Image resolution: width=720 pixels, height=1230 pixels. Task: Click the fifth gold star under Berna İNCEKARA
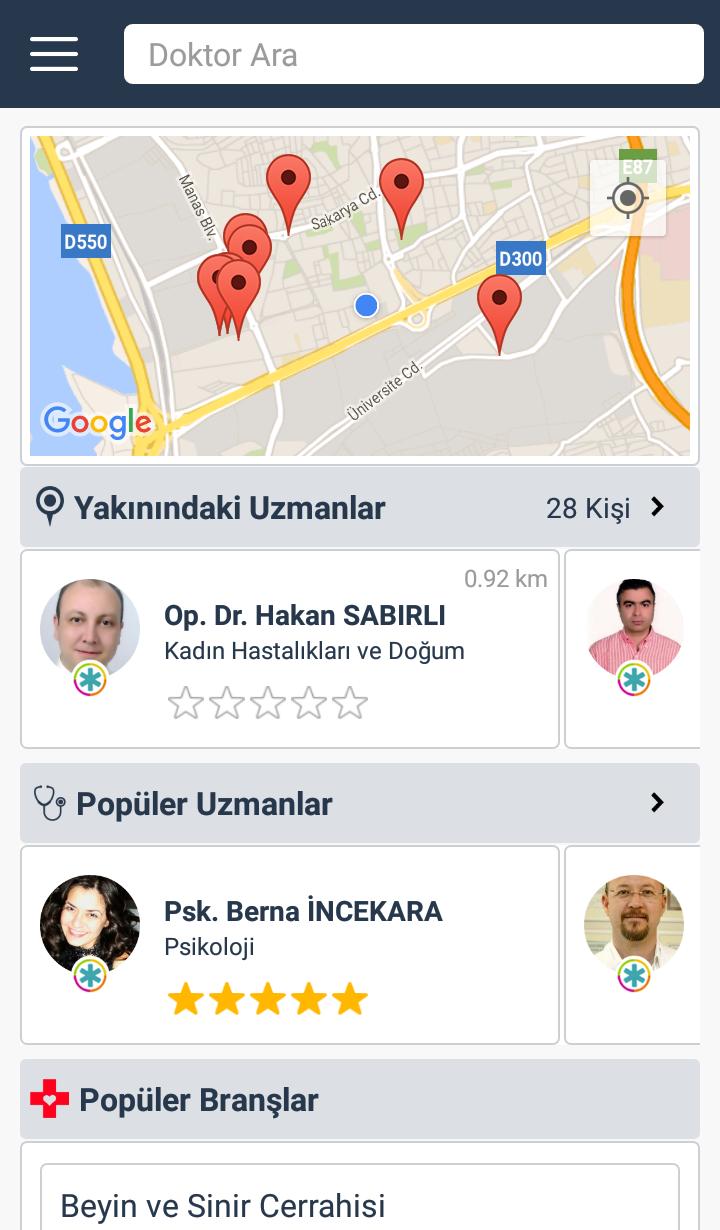(348, 998)
